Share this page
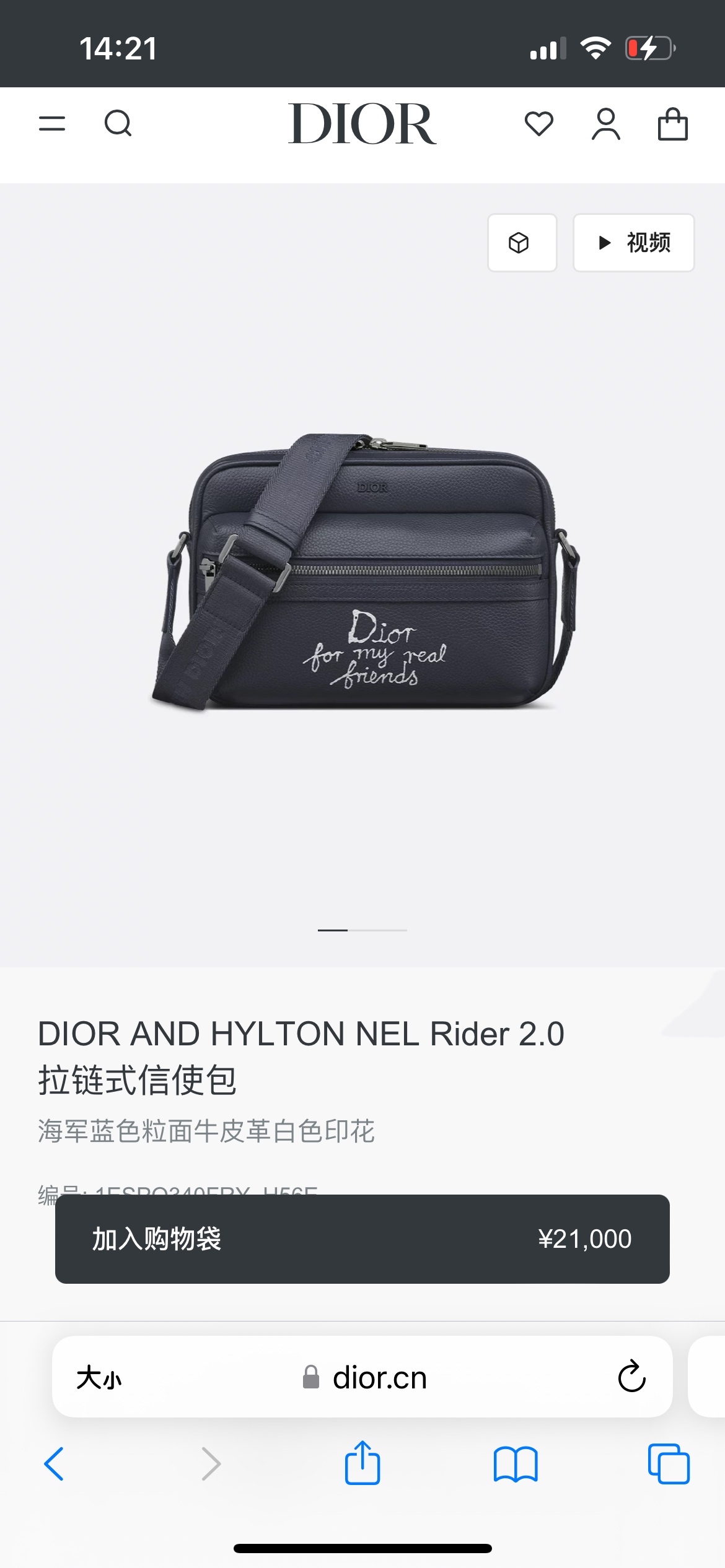The height and width of the screenshot is (1568, 725). [x=362, y=1463]
